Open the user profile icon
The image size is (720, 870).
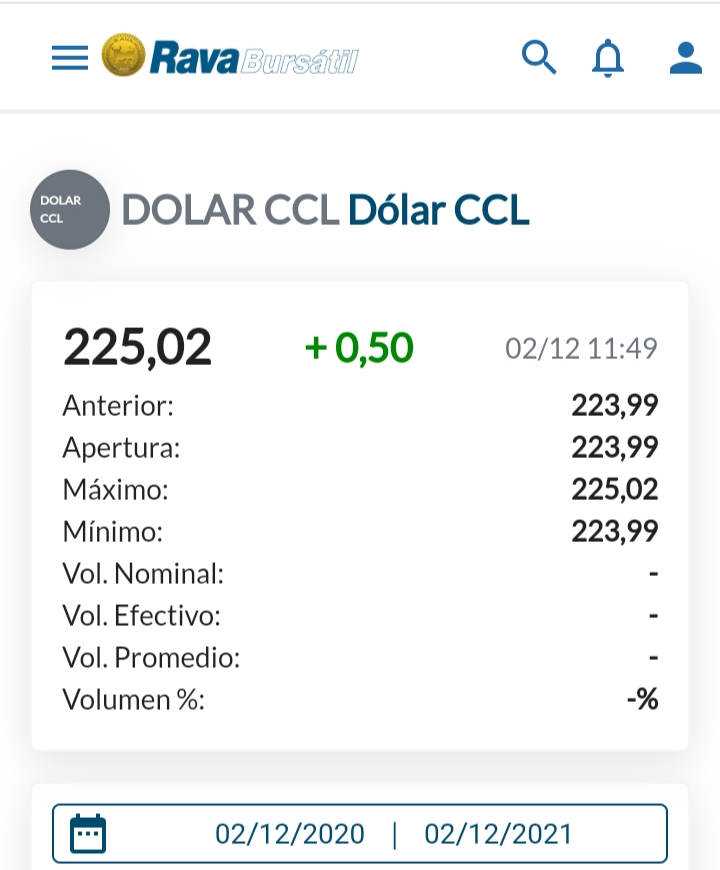coord(686,57)
